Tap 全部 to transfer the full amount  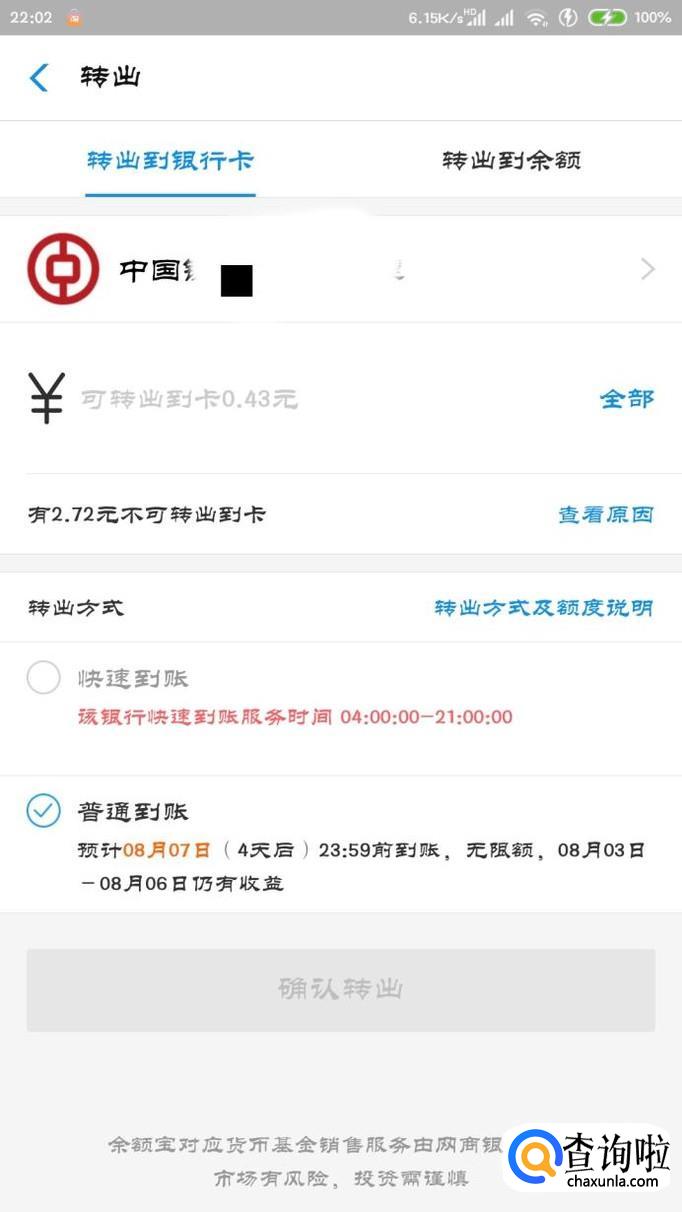[x=627, y=399]
